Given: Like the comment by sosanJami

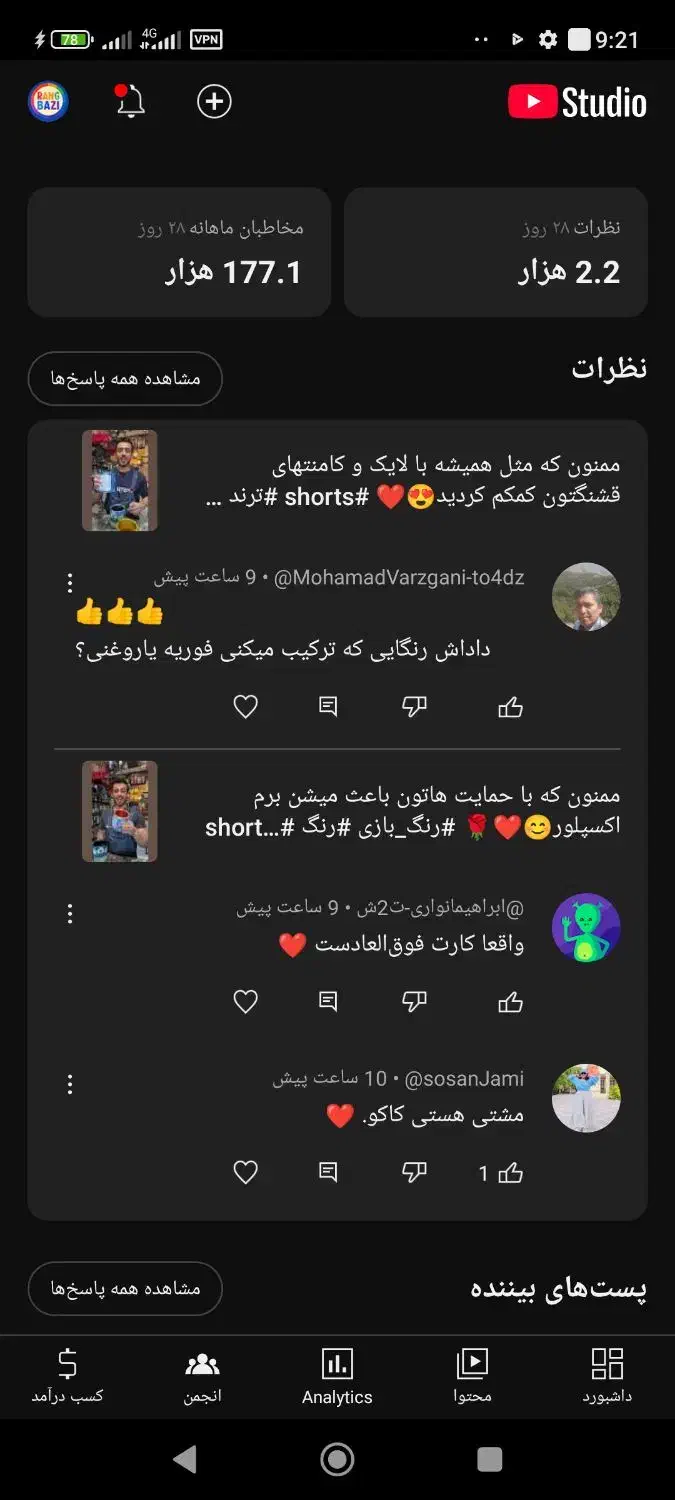Looking at the screenshot, I should (x=510, y=1172).
